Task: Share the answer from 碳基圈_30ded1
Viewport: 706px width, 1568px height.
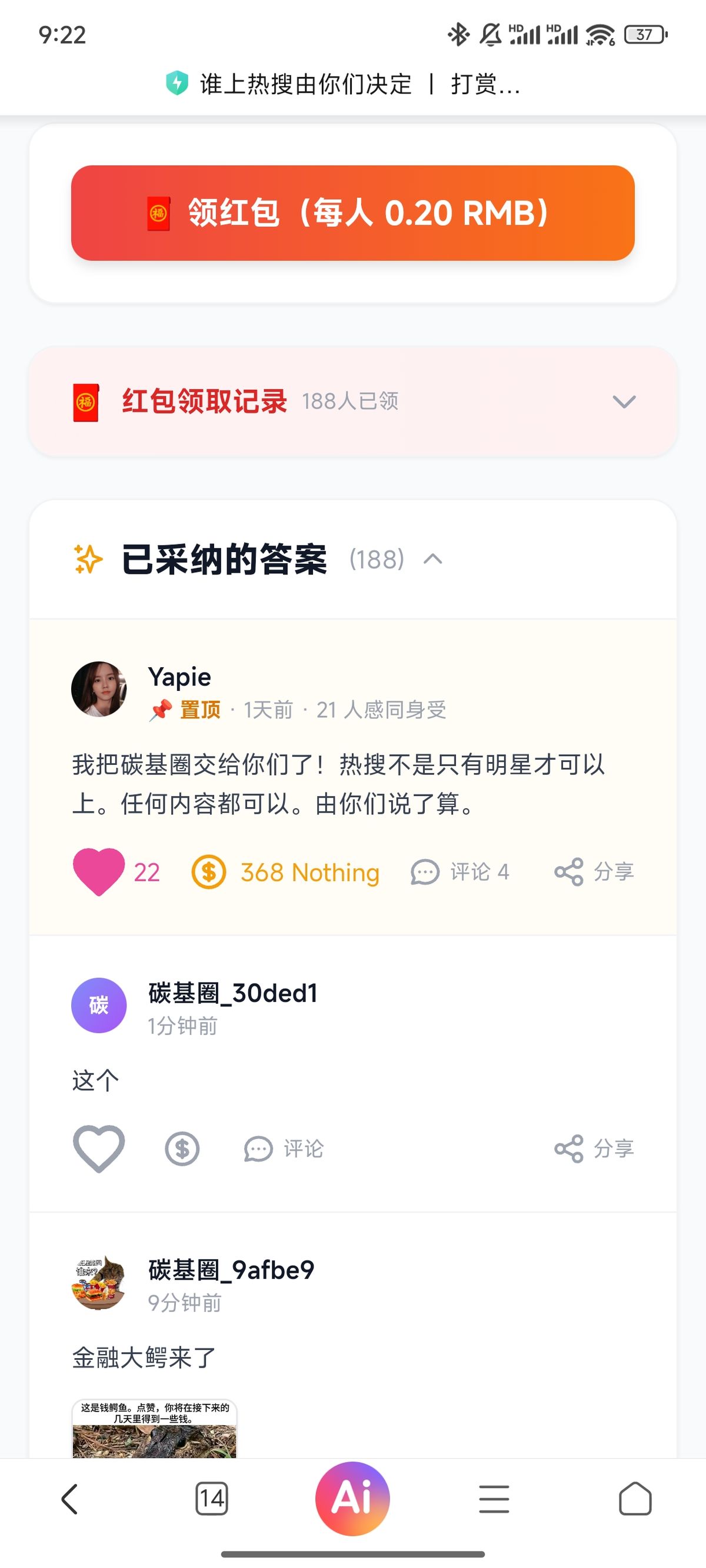Action: (594, 1149)
